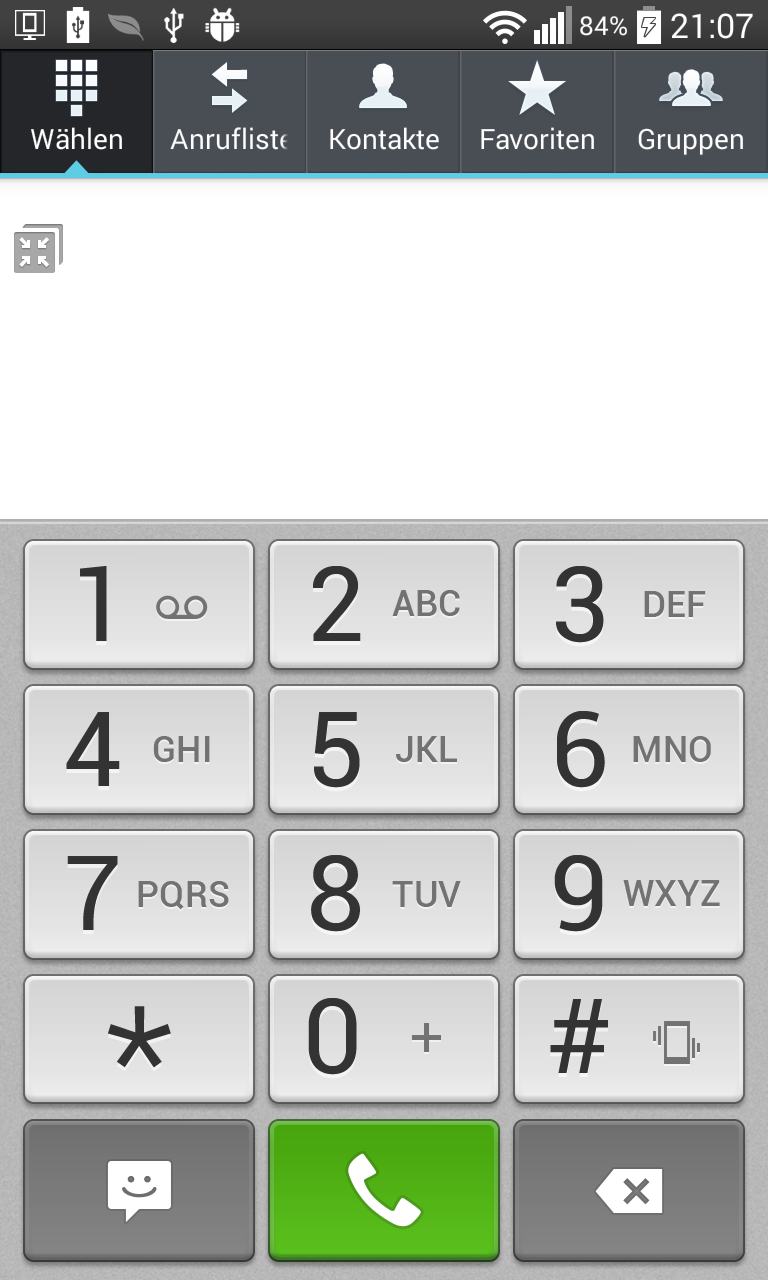Image resolution: width=768 pixels, height=1280 pixels.
Task: Hit the 4 GHI key
Action: [139, 750]
